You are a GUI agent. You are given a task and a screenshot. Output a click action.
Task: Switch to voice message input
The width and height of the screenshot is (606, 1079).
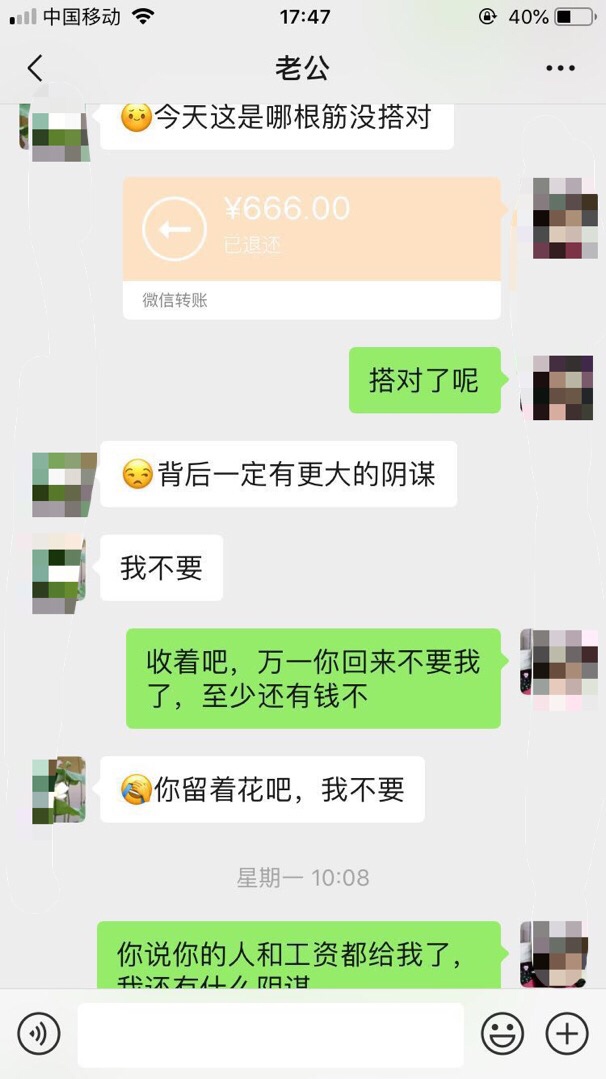(39, 1033)
